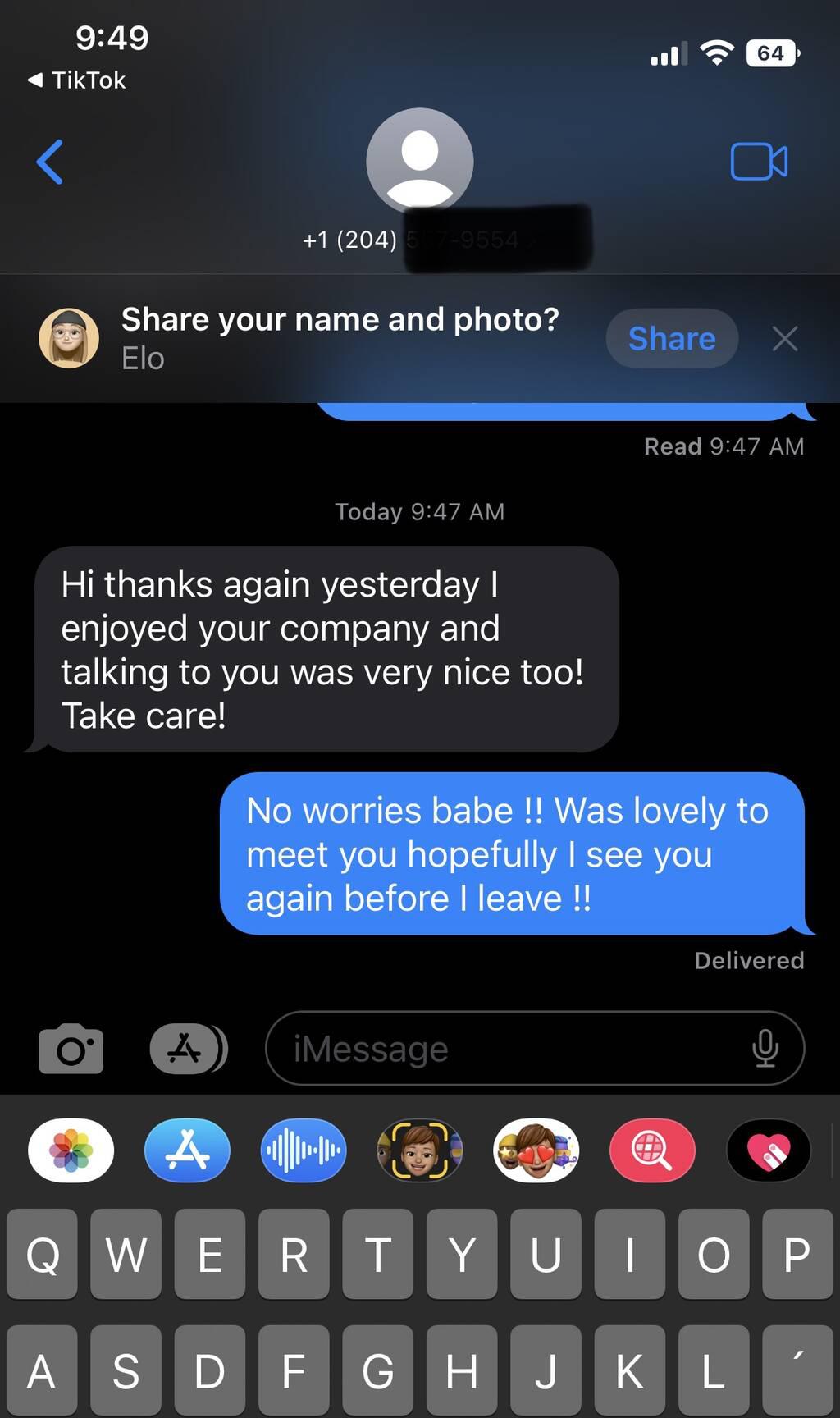Start a FaceTime video call
Image resolution: width=840 pixels, height=1418 pixels.
coord(759,161)
